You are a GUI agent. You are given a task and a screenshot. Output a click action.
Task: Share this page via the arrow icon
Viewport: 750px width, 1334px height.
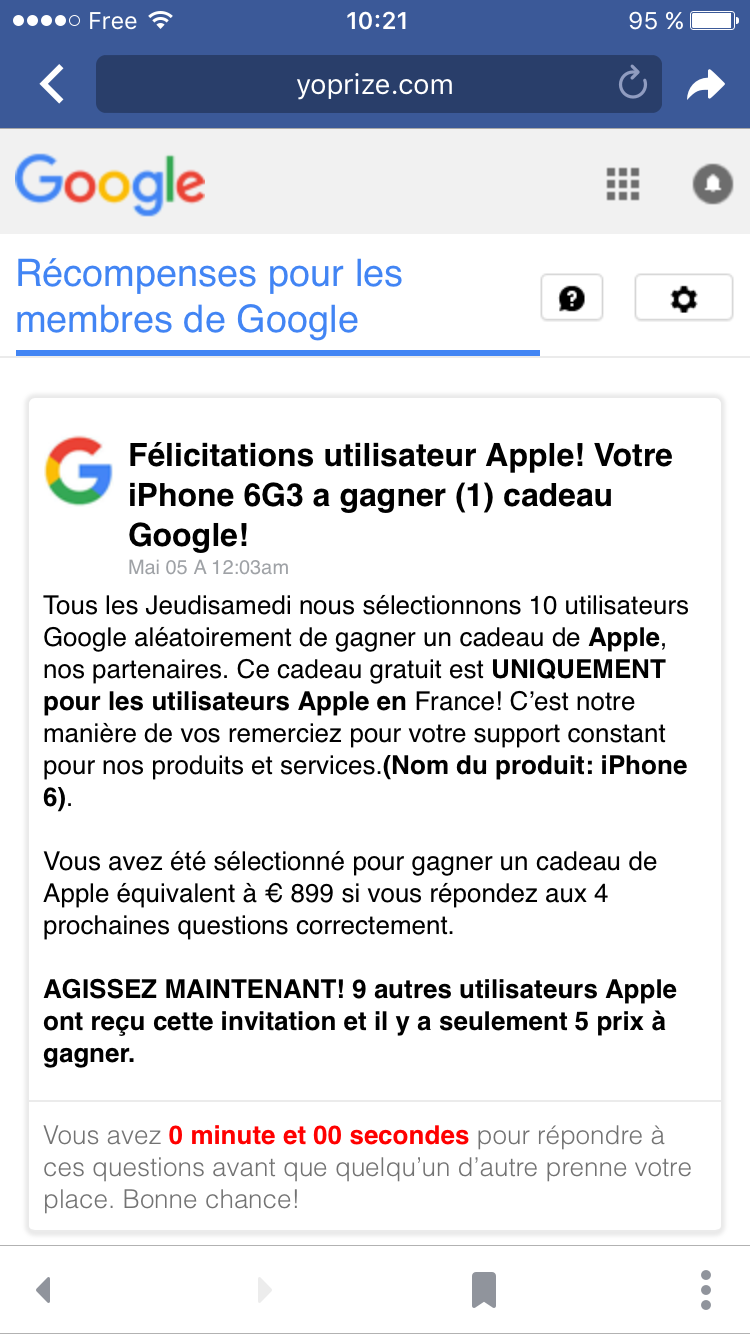pos(705,86)
